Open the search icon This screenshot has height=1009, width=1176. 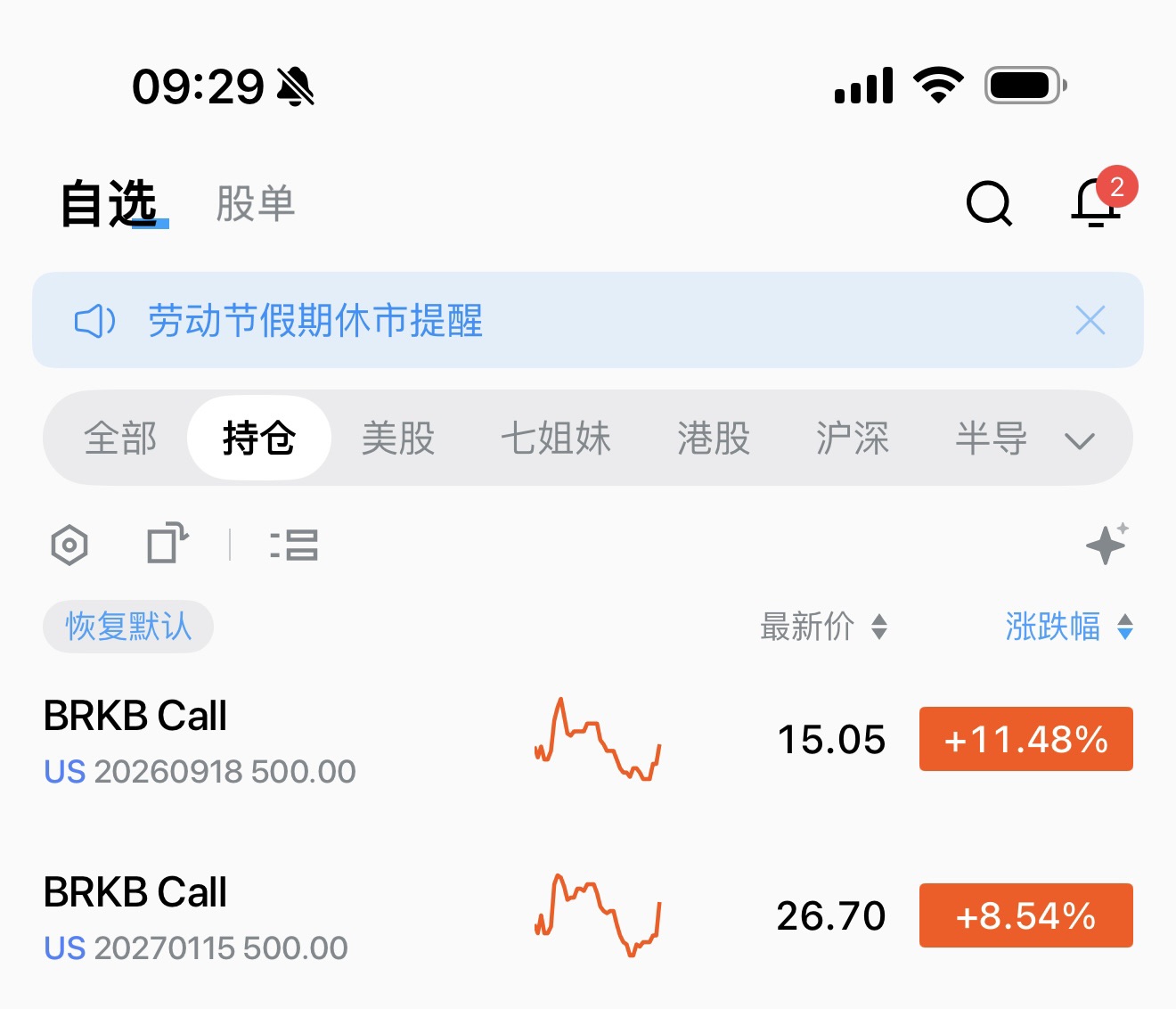(989, 204)
